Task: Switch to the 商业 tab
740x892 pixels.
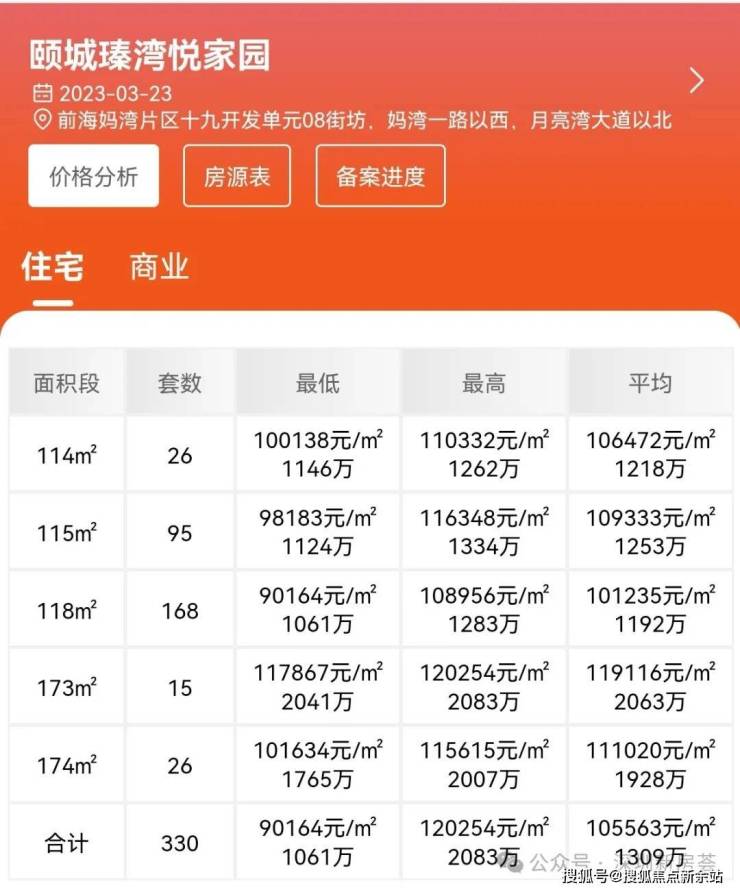Action: 159,267
